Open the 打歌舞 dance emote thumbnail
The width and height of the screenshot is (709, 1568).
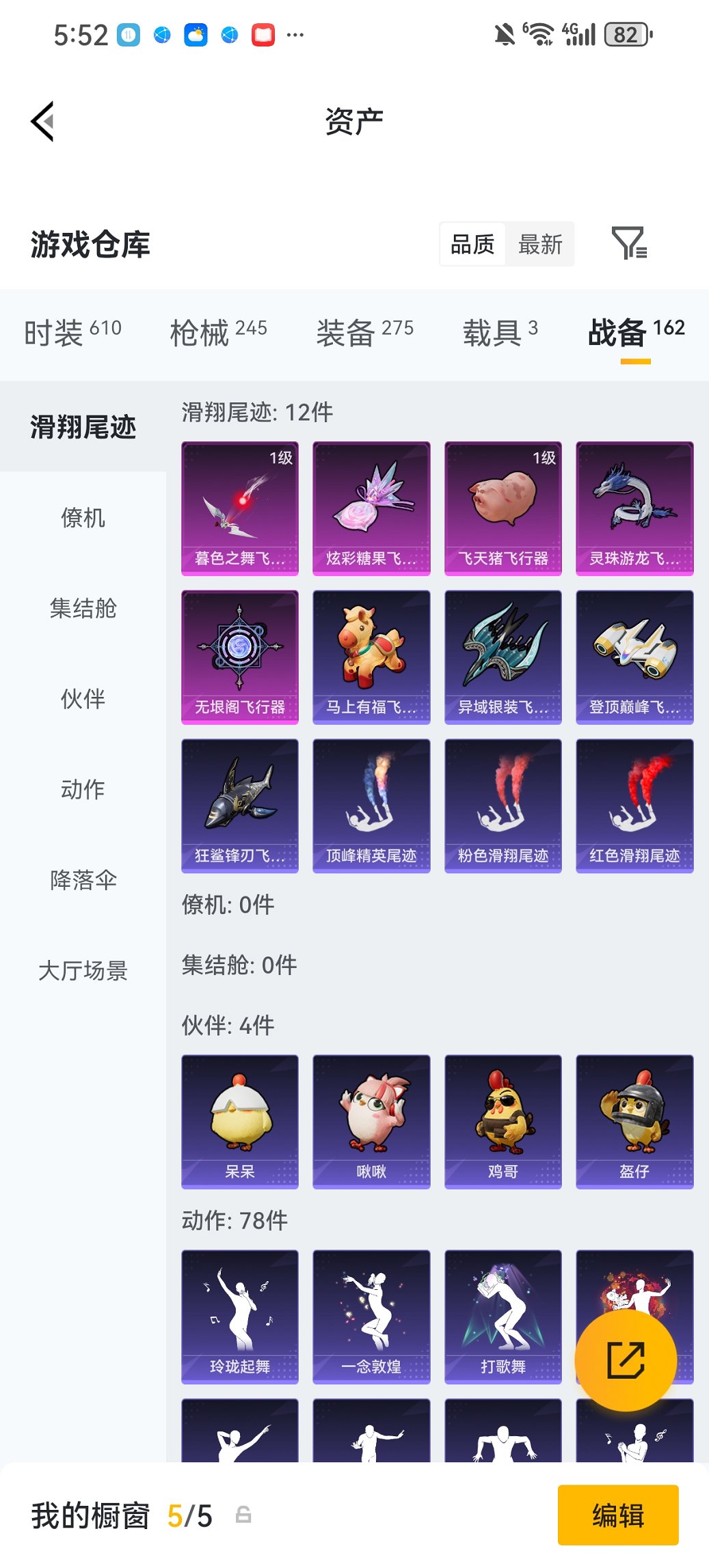503,1315
